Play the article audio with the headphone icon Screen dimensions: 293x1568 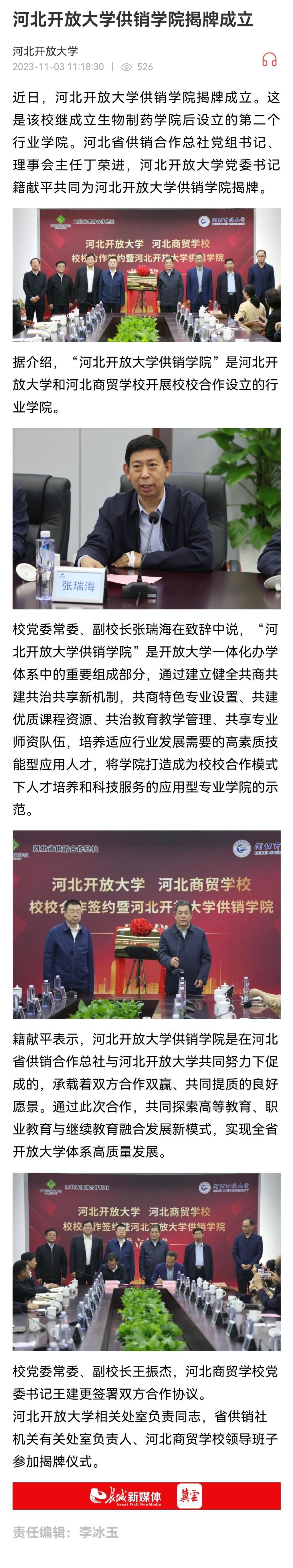[269, 59]
